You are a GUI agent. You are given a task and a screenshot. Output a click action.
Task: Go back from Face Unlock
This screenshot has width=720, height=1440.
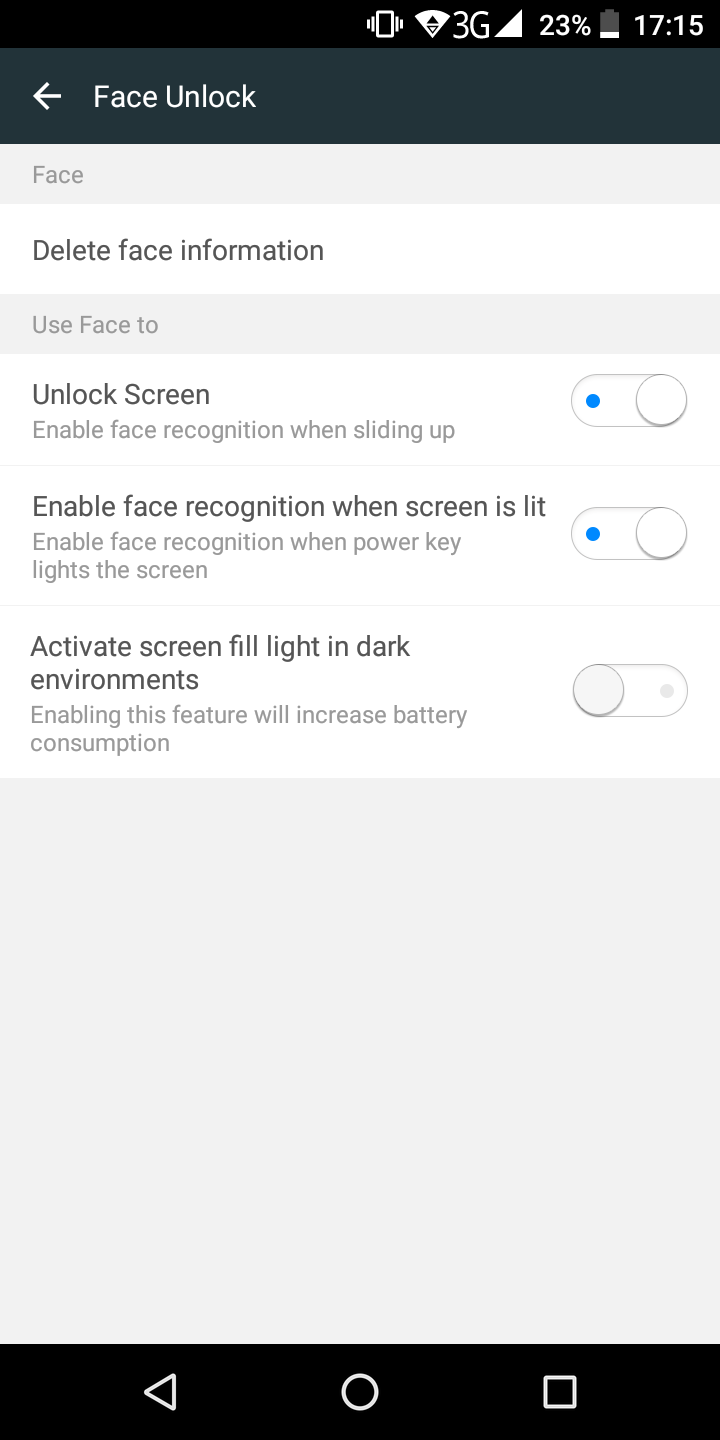(47, 96)
